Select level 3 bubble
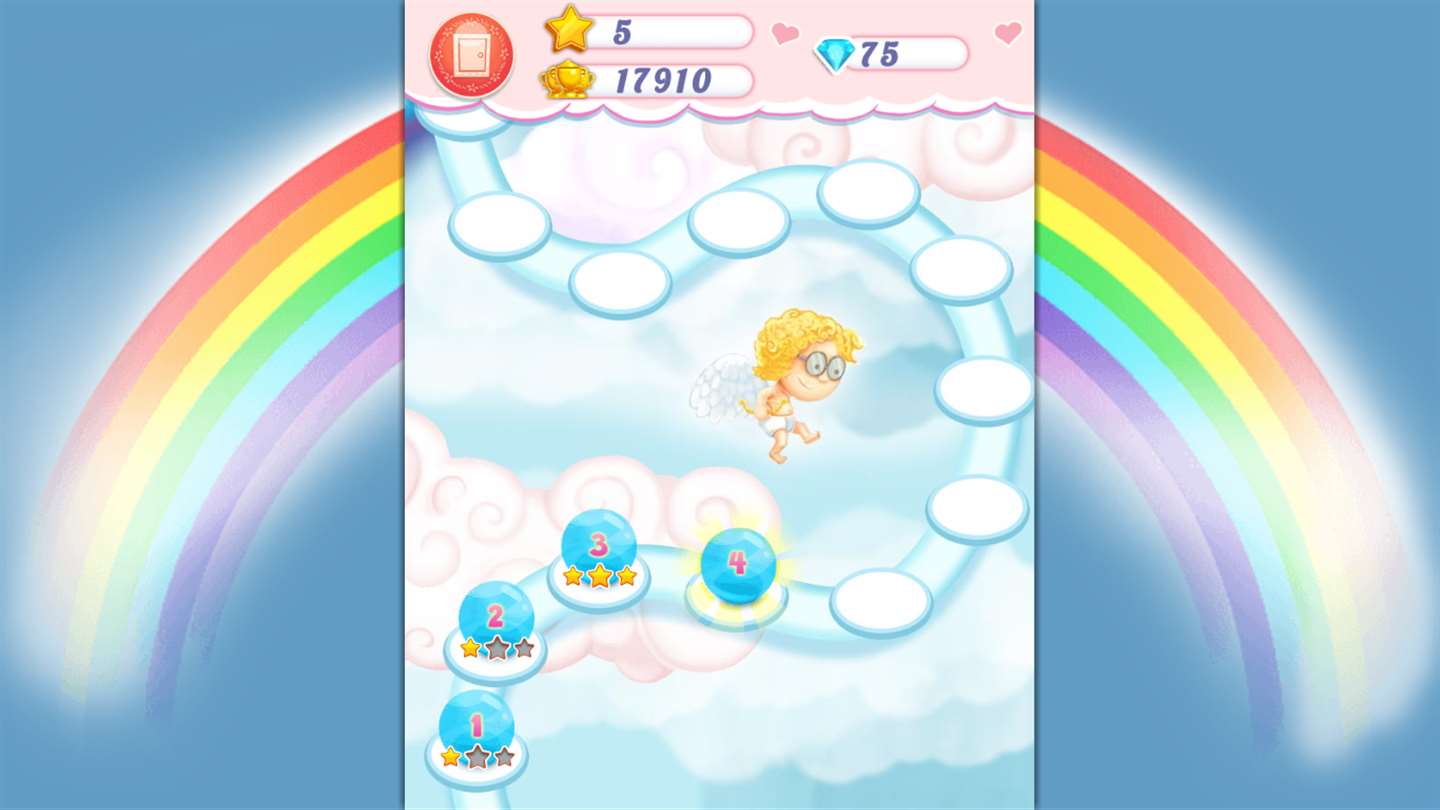Image resolution: width=1440 pixels, height=810 pixels. (x=598, y=546)
